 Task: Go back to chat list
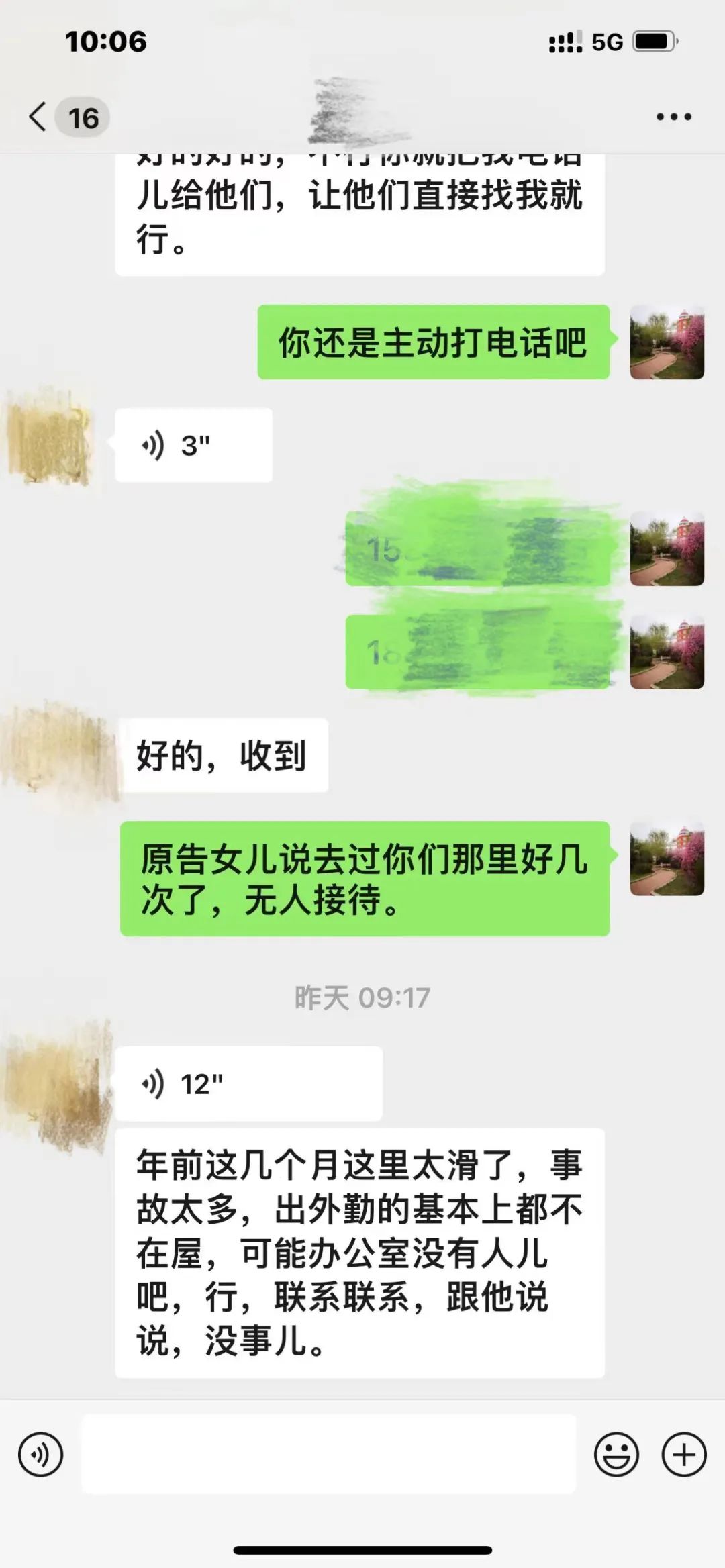[37, 115]
